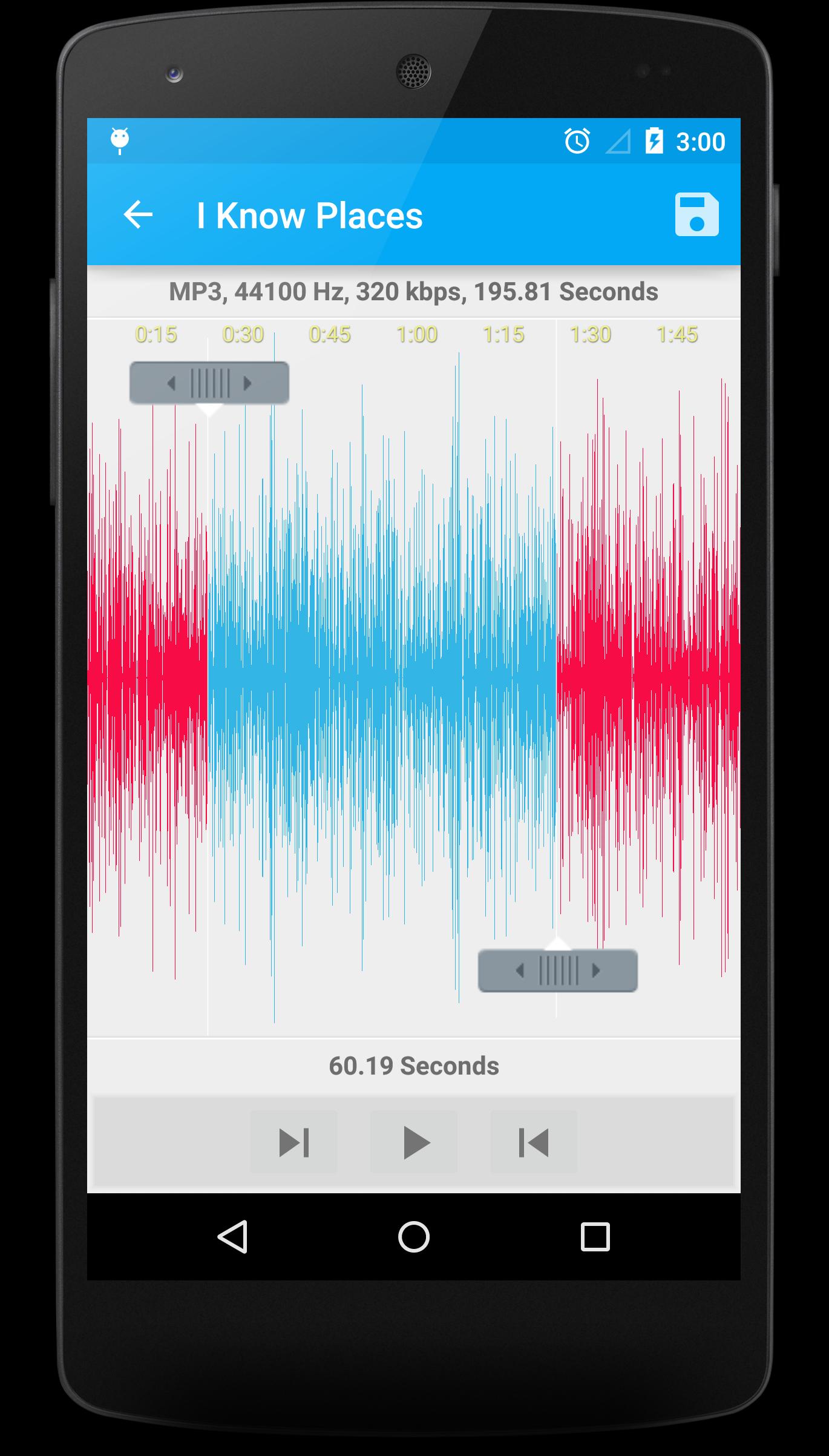
Task: Tap the end trim handle near 1:30
Action: pyautogui.click(x=557, y=970)
